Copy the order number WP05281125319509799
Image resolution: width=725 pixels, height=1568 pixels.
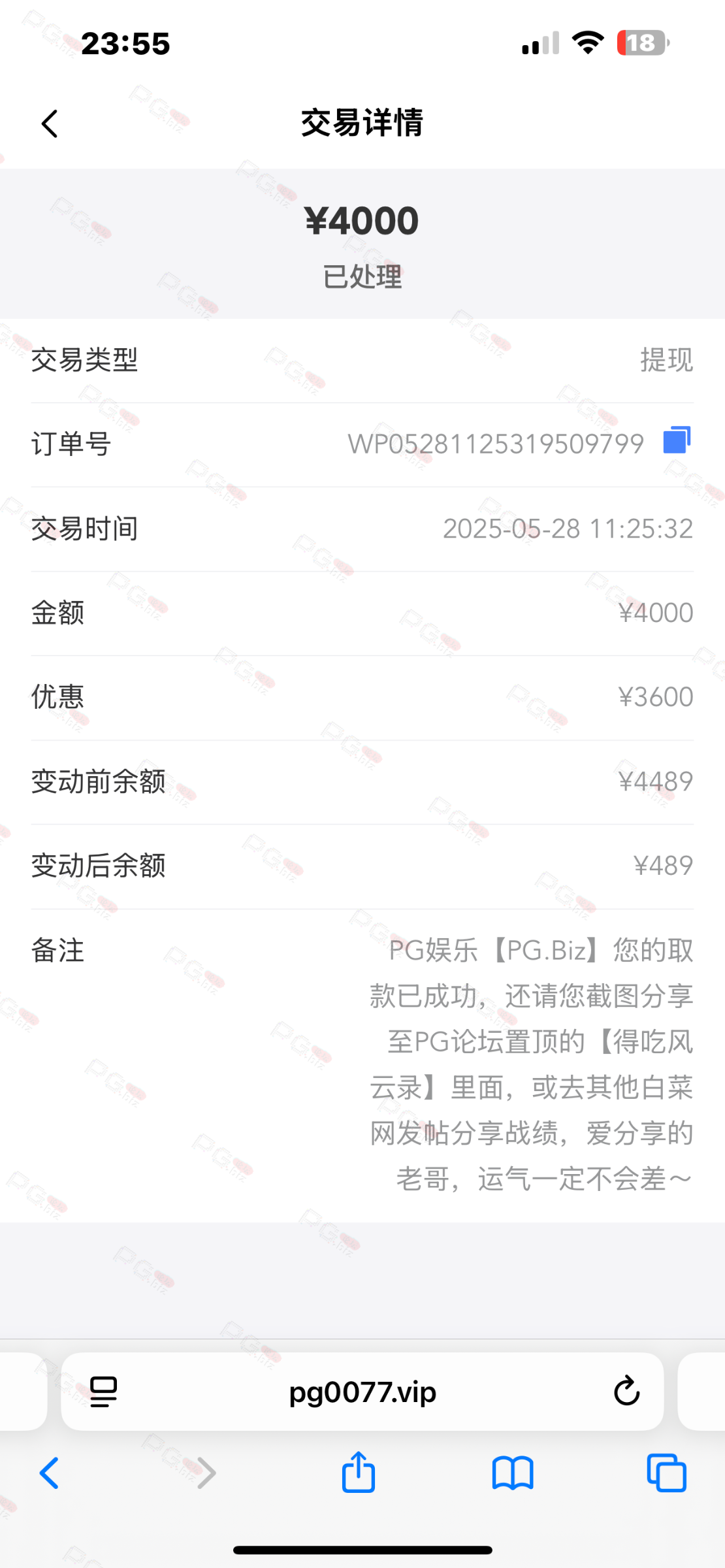click(677, 440)
